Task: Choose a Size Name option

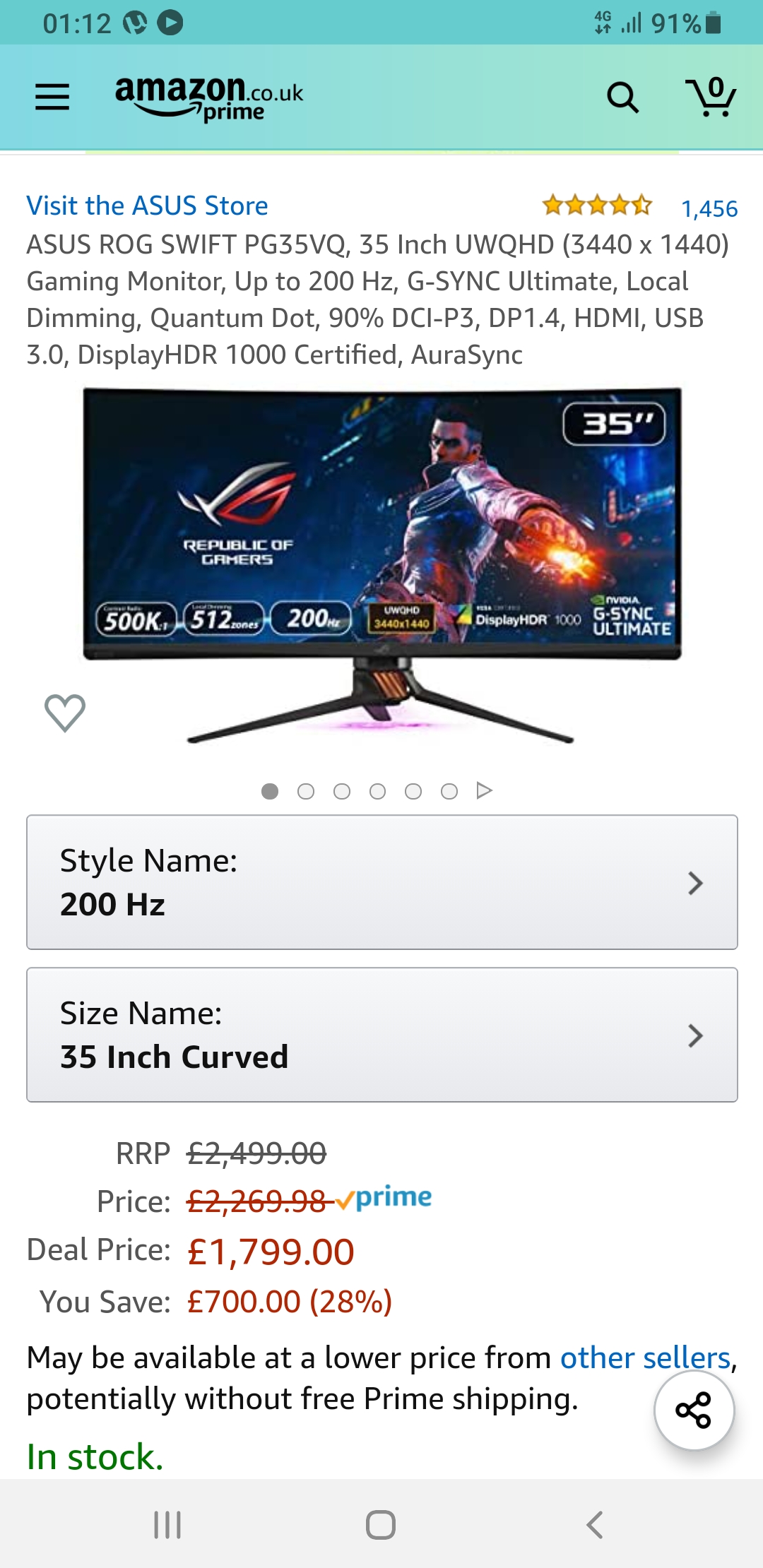Action: click(x=382, y=1035)
